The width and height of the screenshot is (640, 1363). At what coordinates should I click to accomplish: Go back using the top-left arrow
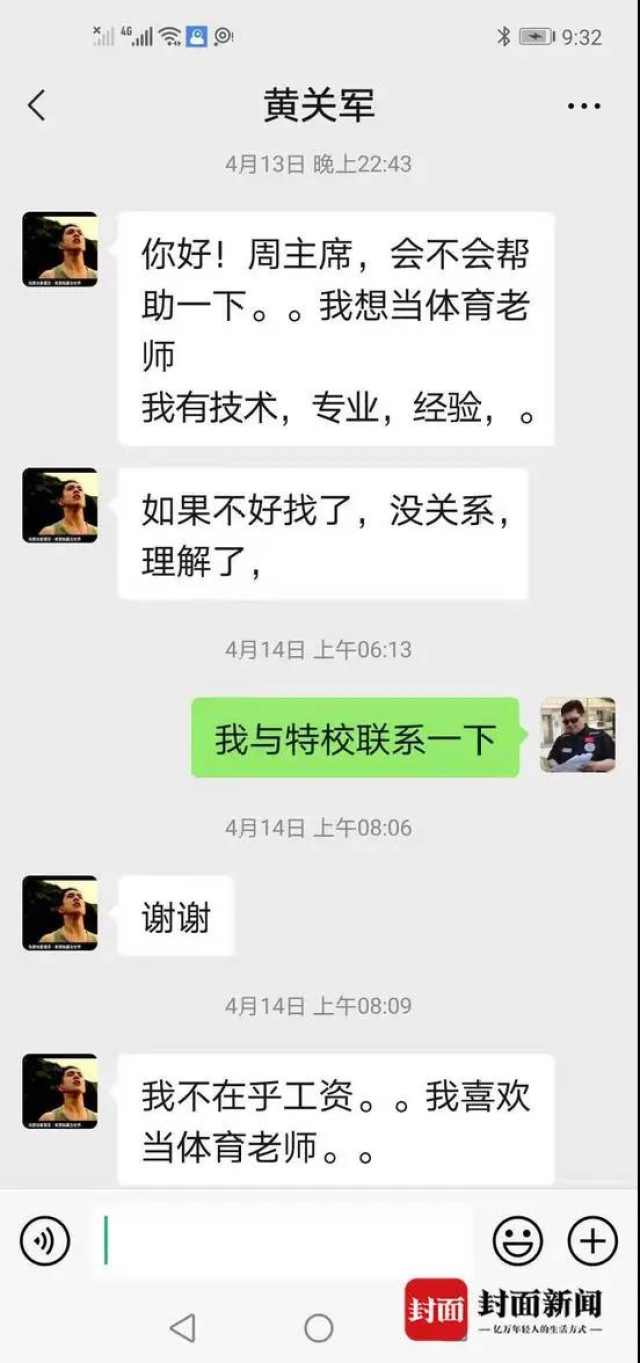click(37, 105)
